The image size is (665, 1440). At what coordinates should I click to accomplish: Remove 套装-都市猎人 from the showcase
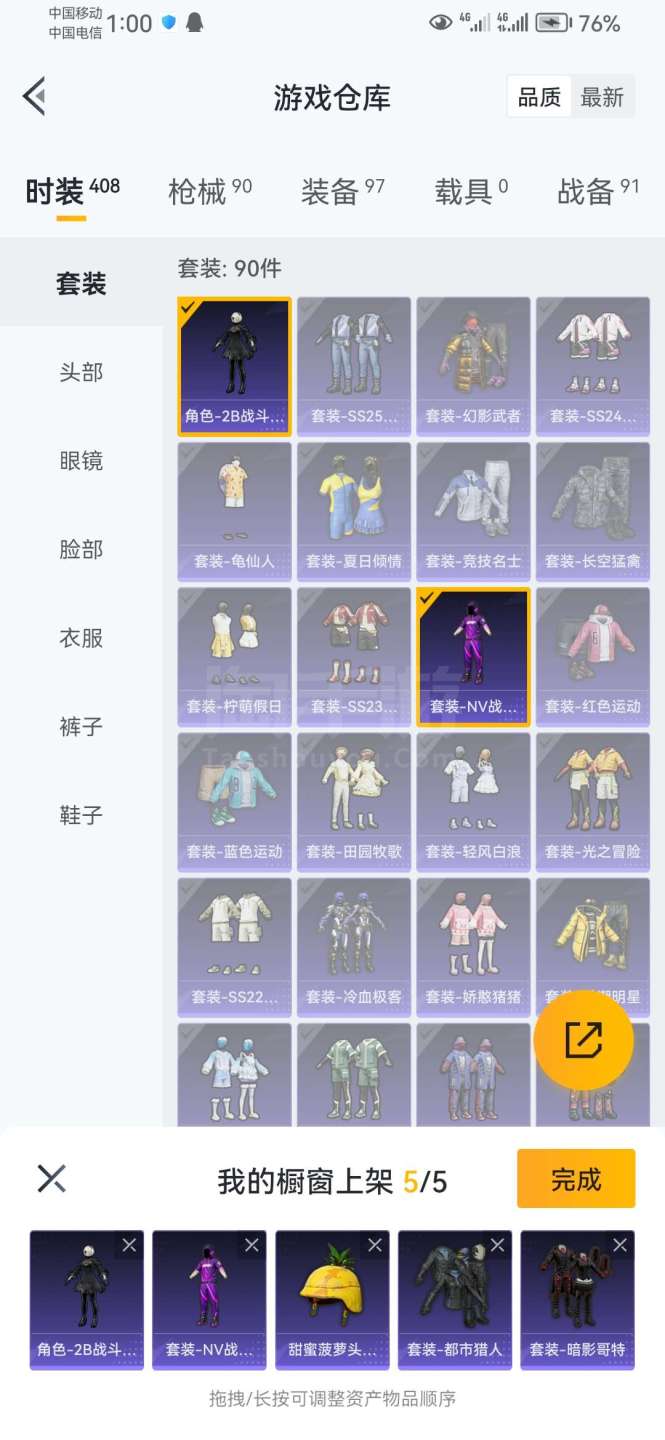point(497,1245)
